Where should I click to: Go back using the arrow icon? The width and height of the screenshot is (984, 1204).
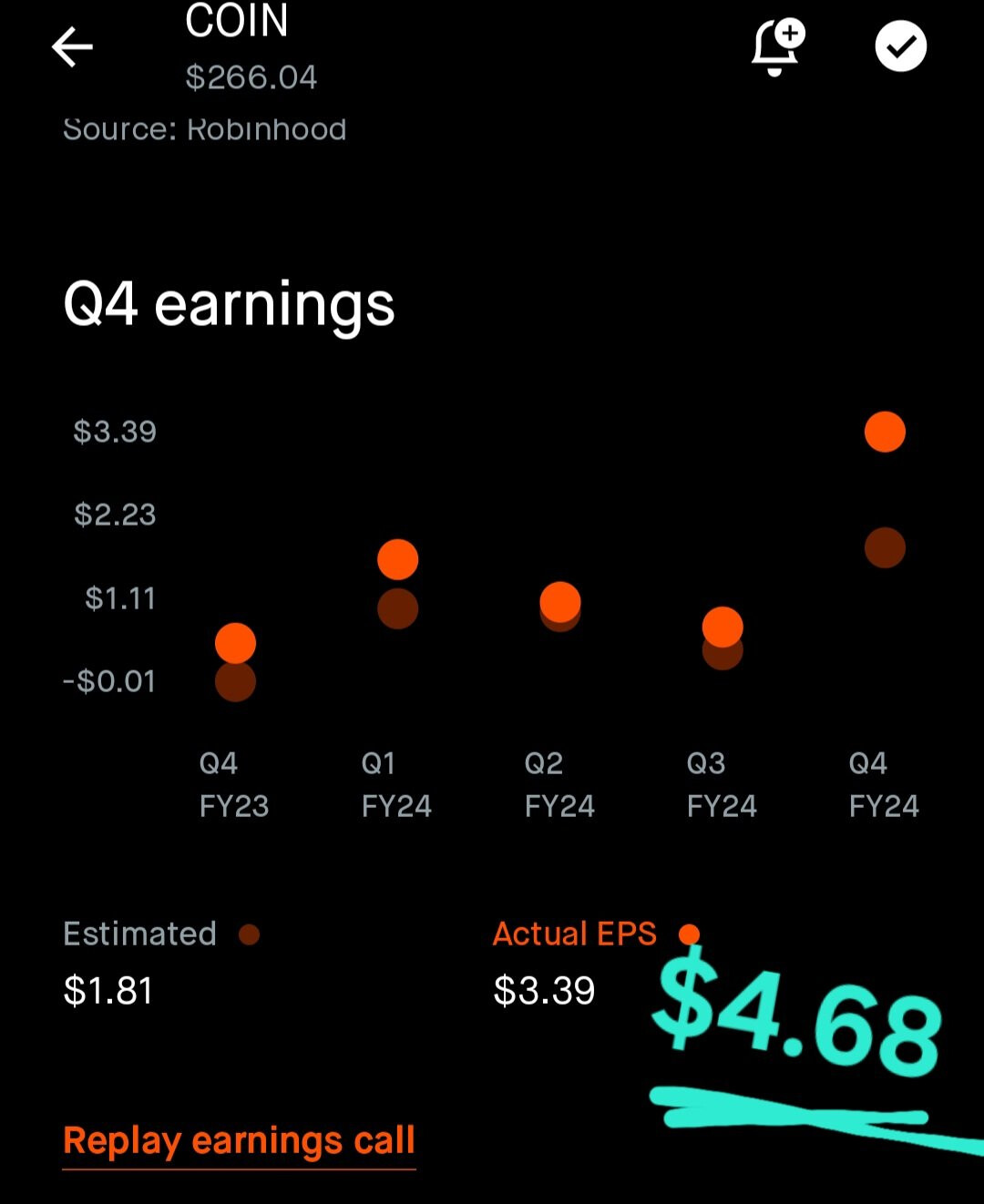point(72,47)
